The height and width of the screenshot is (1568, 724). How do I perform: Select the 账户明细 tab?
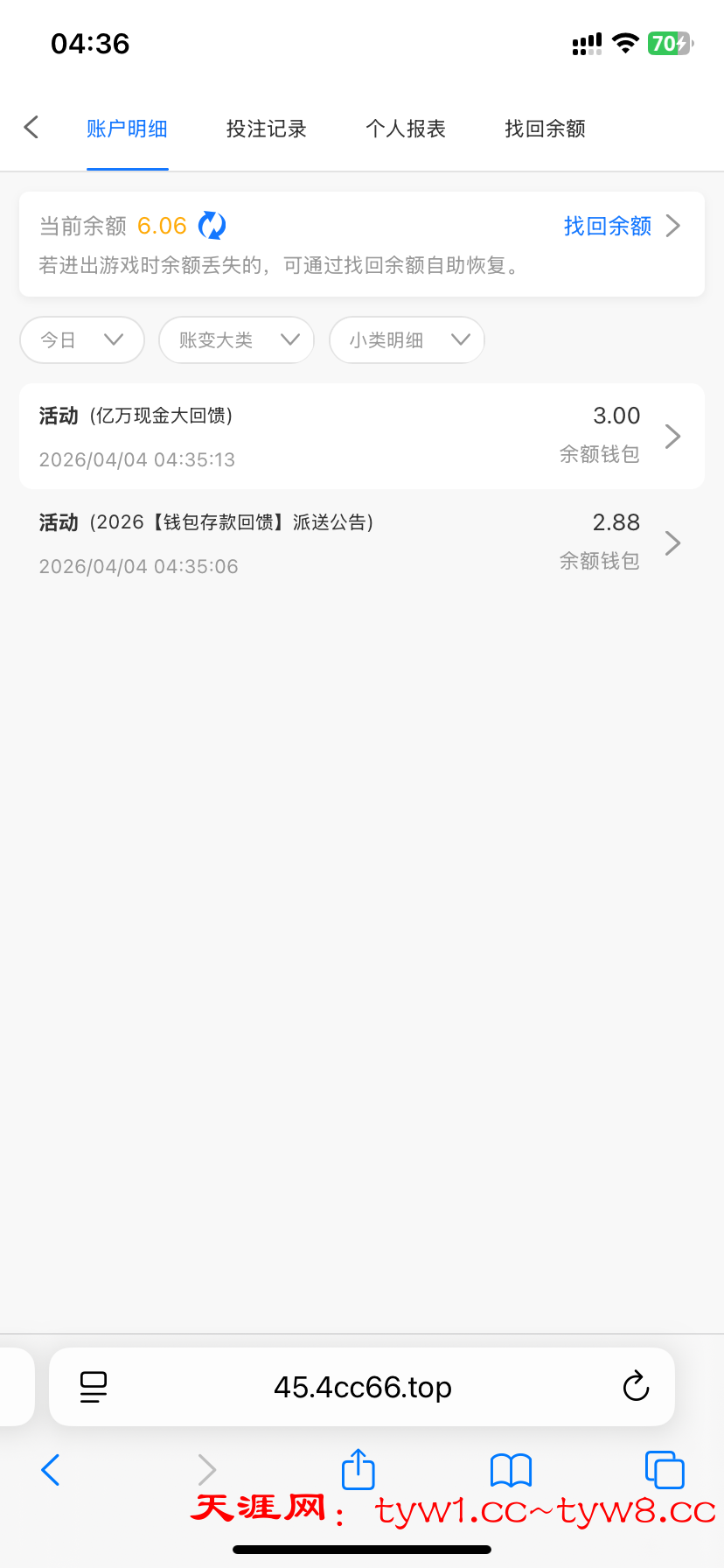pyautogui.click(x=127, y=129)
